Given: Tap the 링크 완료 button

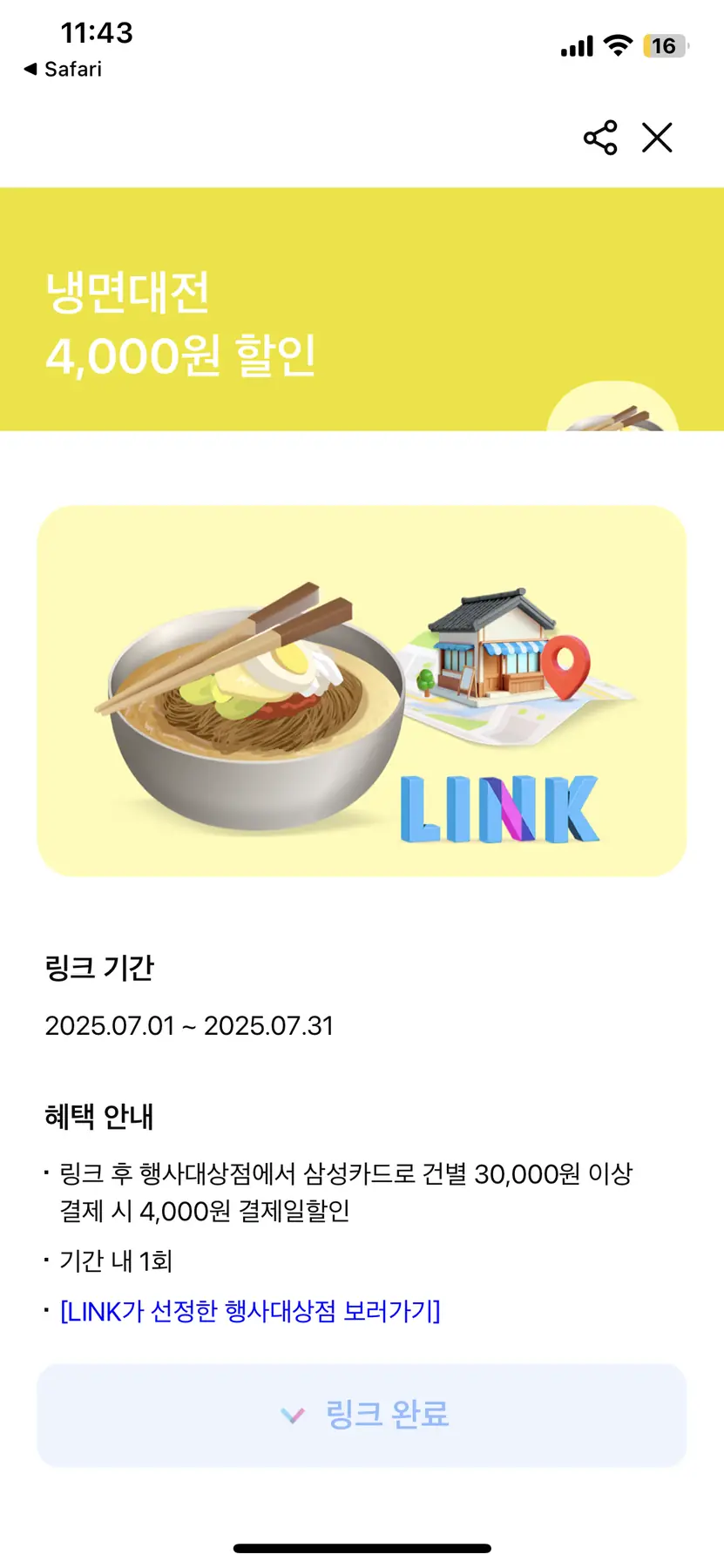Looking at the screenshot, I should pos(362,1415).
